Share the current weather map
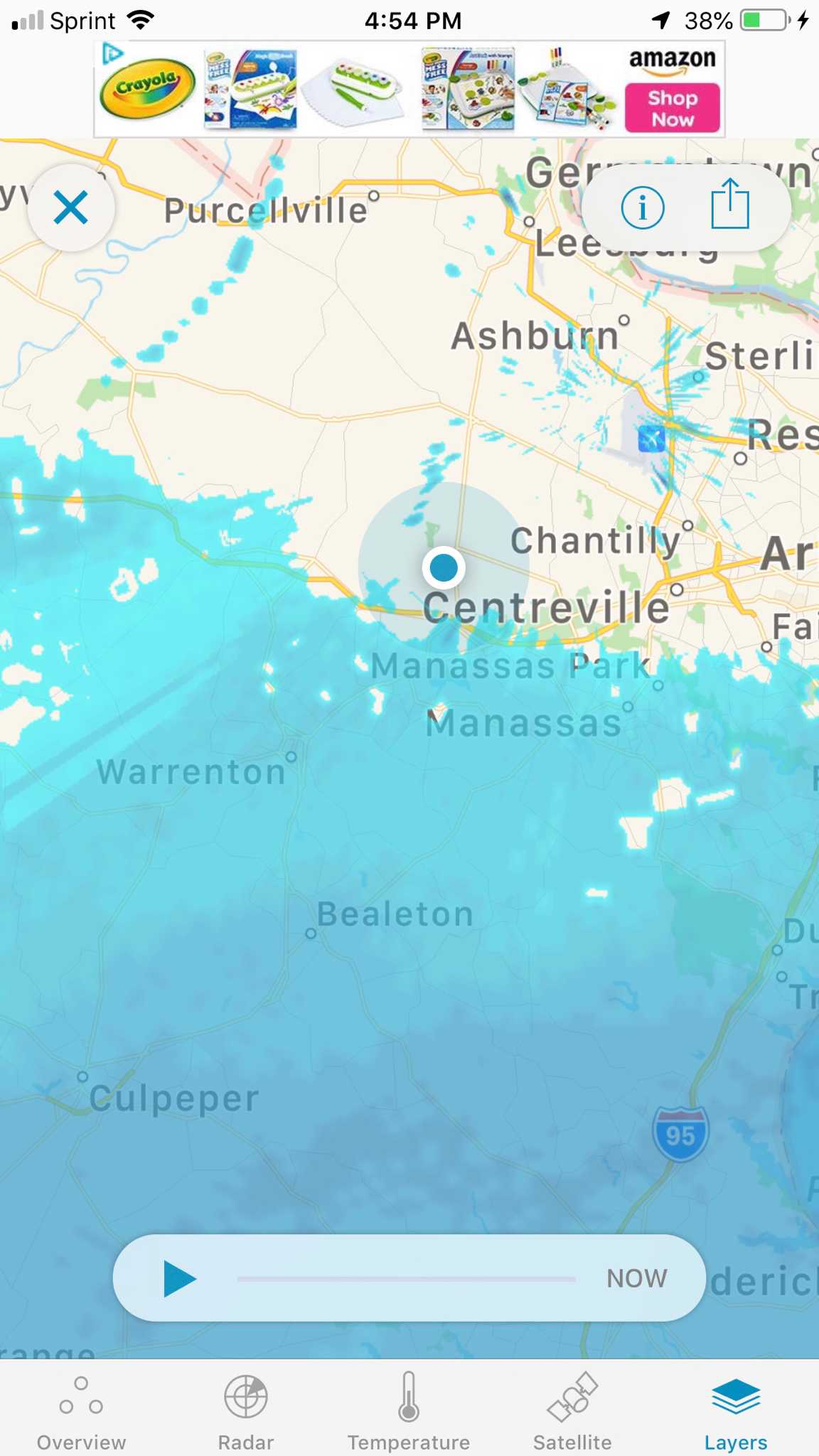819x1456 pixels. pos(730,205)
